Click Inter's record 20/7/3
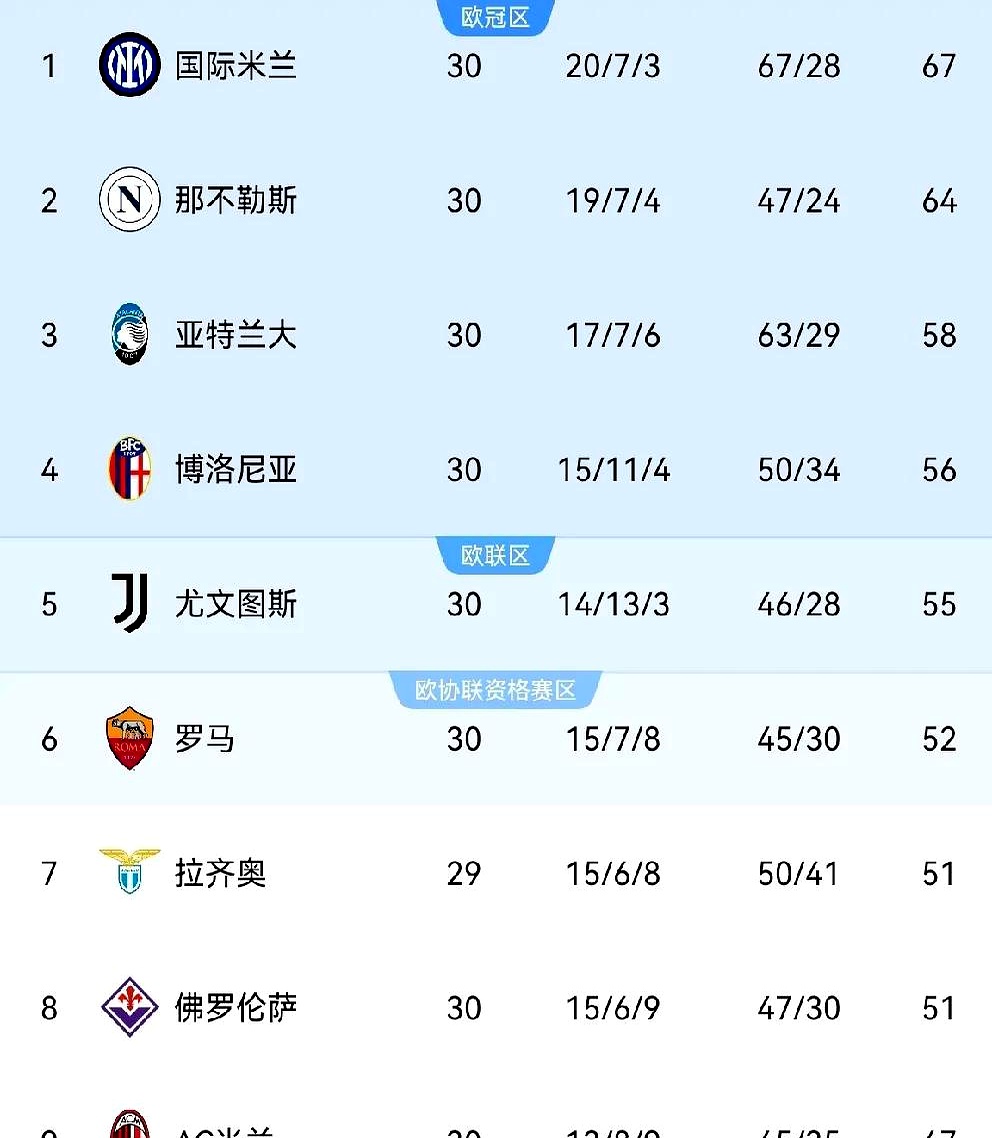992x1138 pixels. coord(613,66)
